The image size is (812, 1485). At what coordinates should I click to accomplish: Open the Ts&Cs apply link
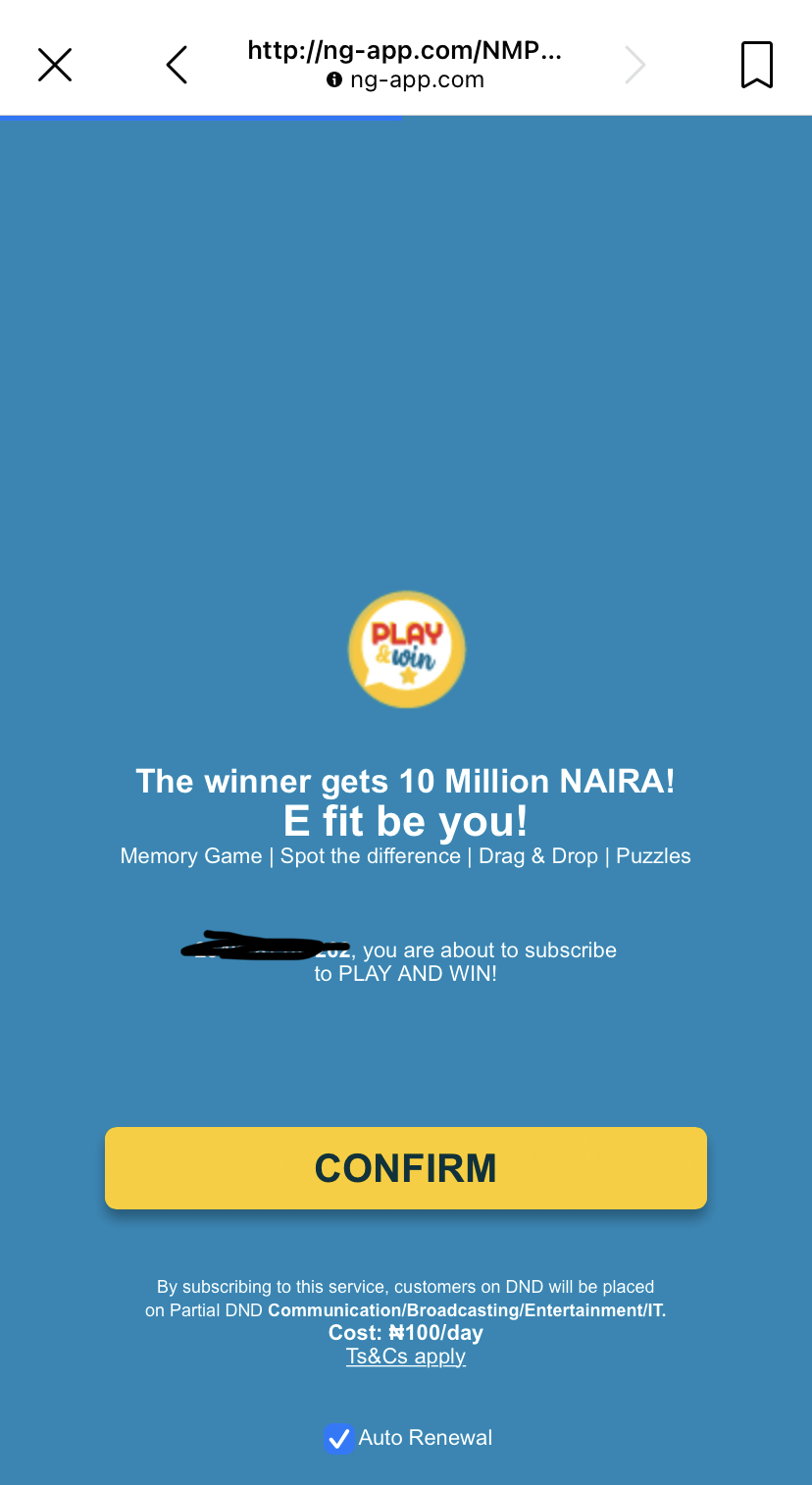click(406, 1357)
